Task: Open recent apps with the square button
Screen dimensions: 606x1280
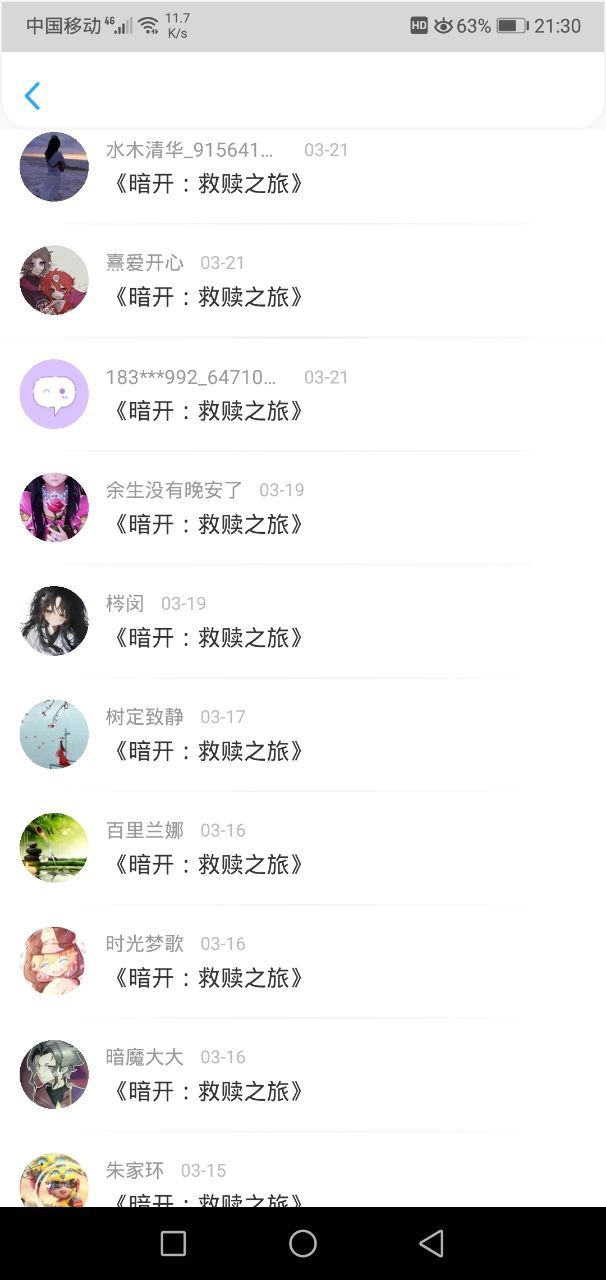Action: (x=173, y=1243)
